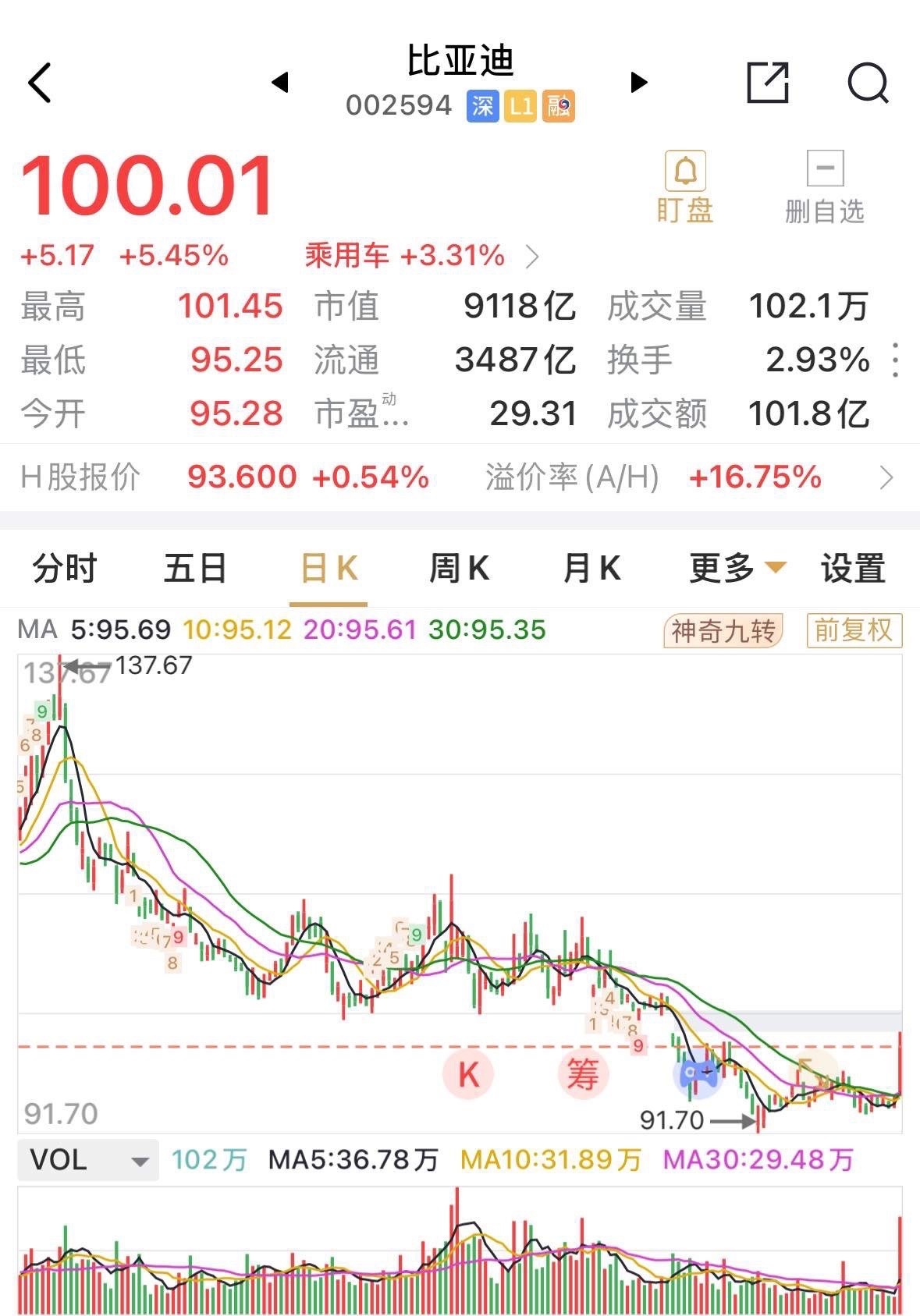Switch to next stock with right arrow
The width and height of the screenshot is (920, 1316).
(640, 83)
